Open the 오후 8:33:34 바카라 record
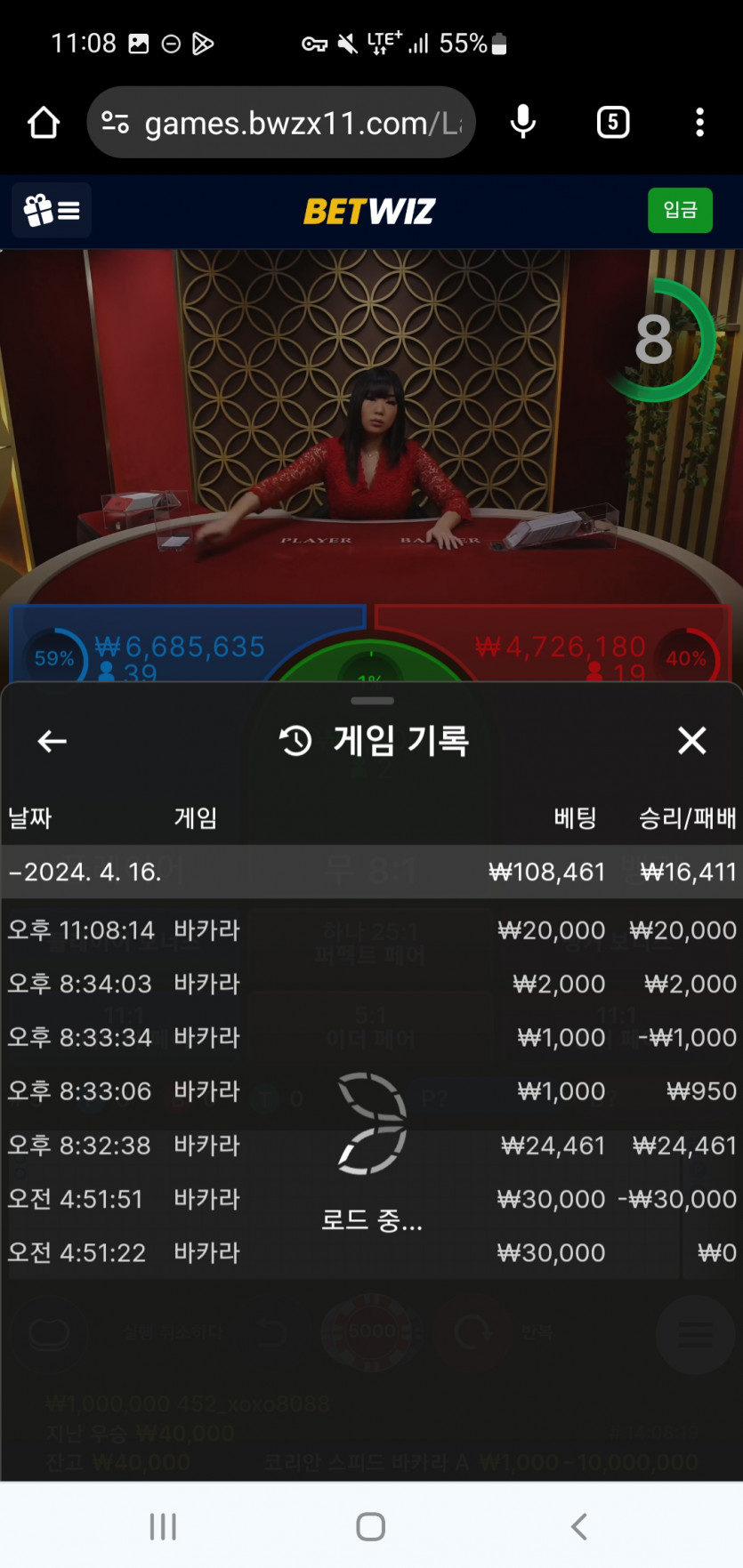This screenshot has height=1568, width=743. click(371, 1037)
